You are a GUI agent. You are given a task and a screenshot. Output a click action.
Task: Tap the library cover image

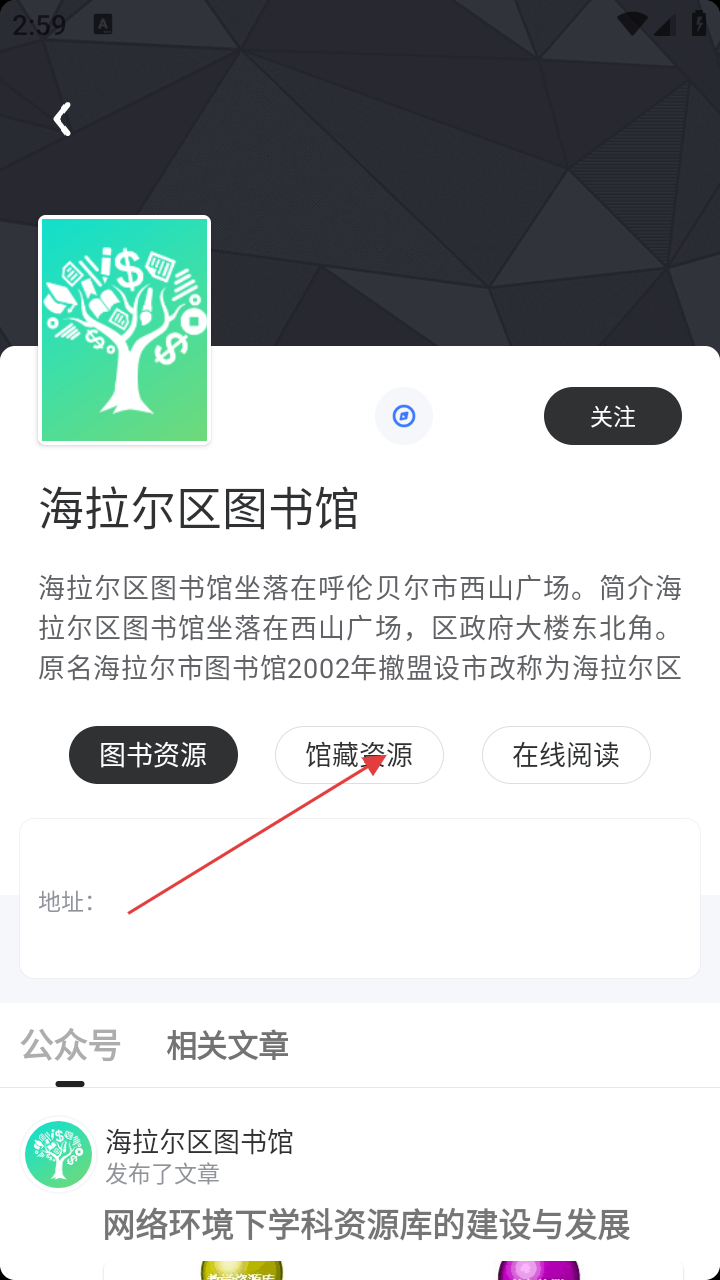[124, 330]
